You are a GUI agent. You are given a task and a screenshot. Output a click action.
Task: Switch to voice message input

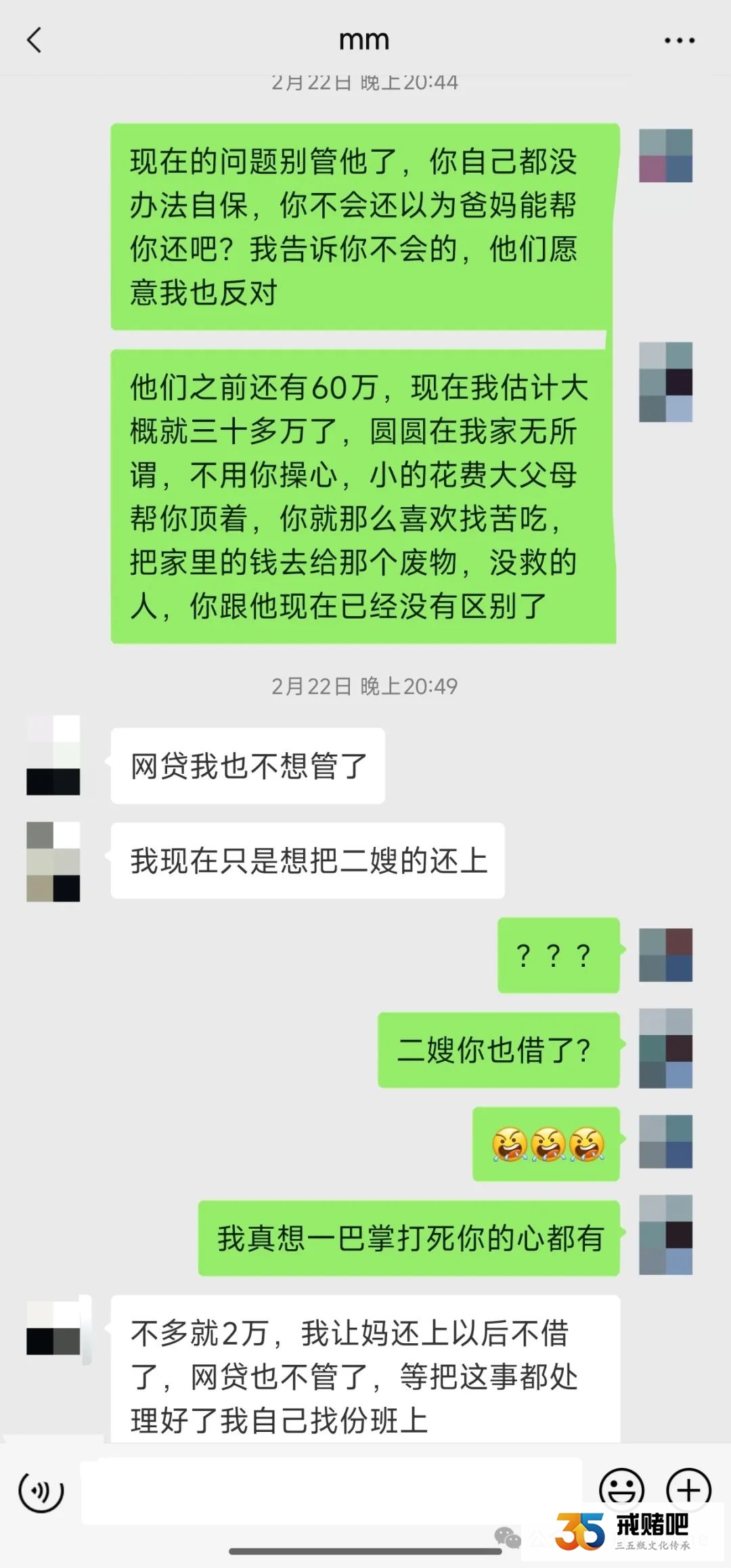coord(41,1490)
